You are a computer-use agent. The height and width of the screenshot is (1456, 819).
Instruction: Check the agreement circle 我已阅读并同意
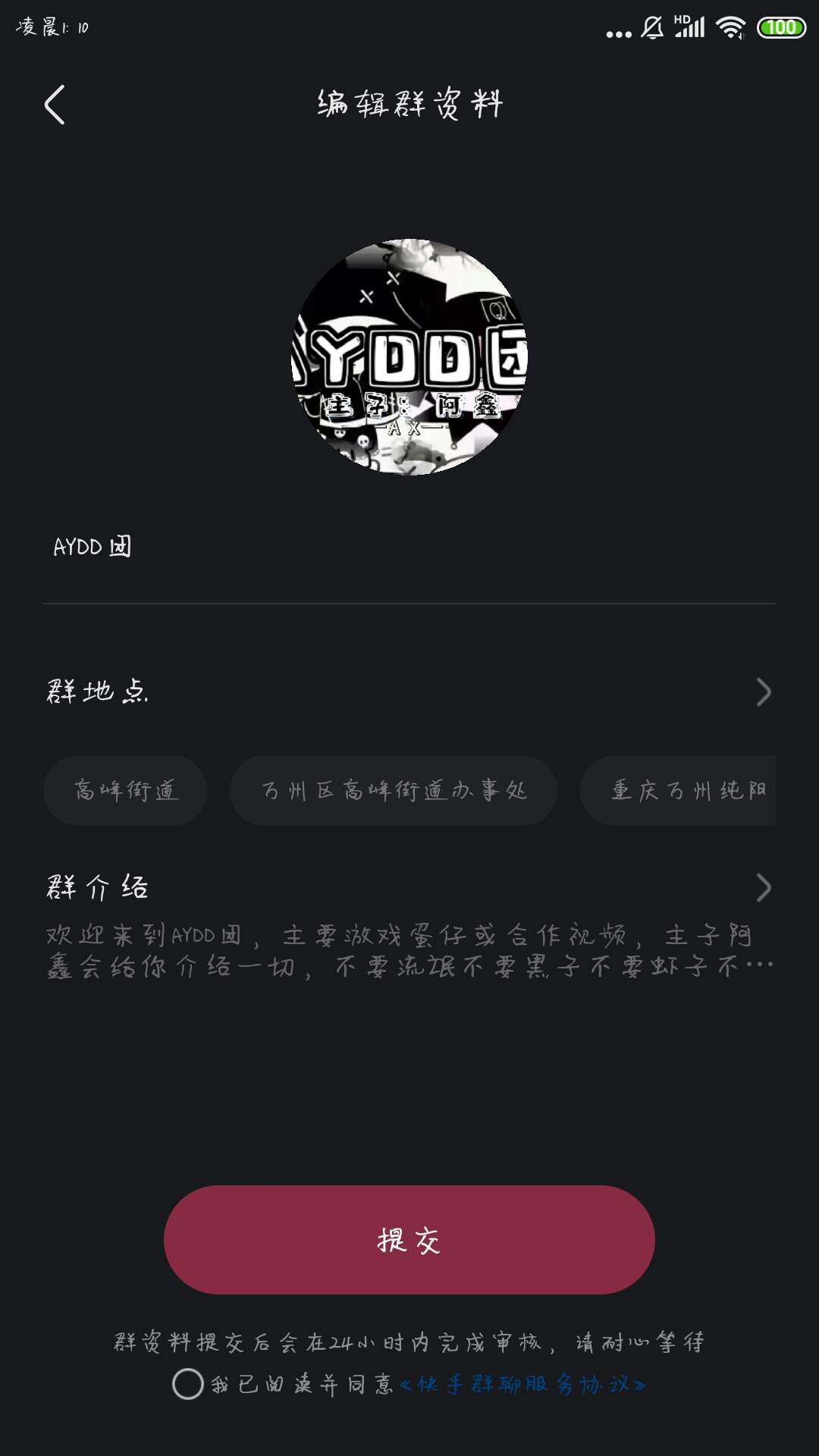pos(188,1384)
